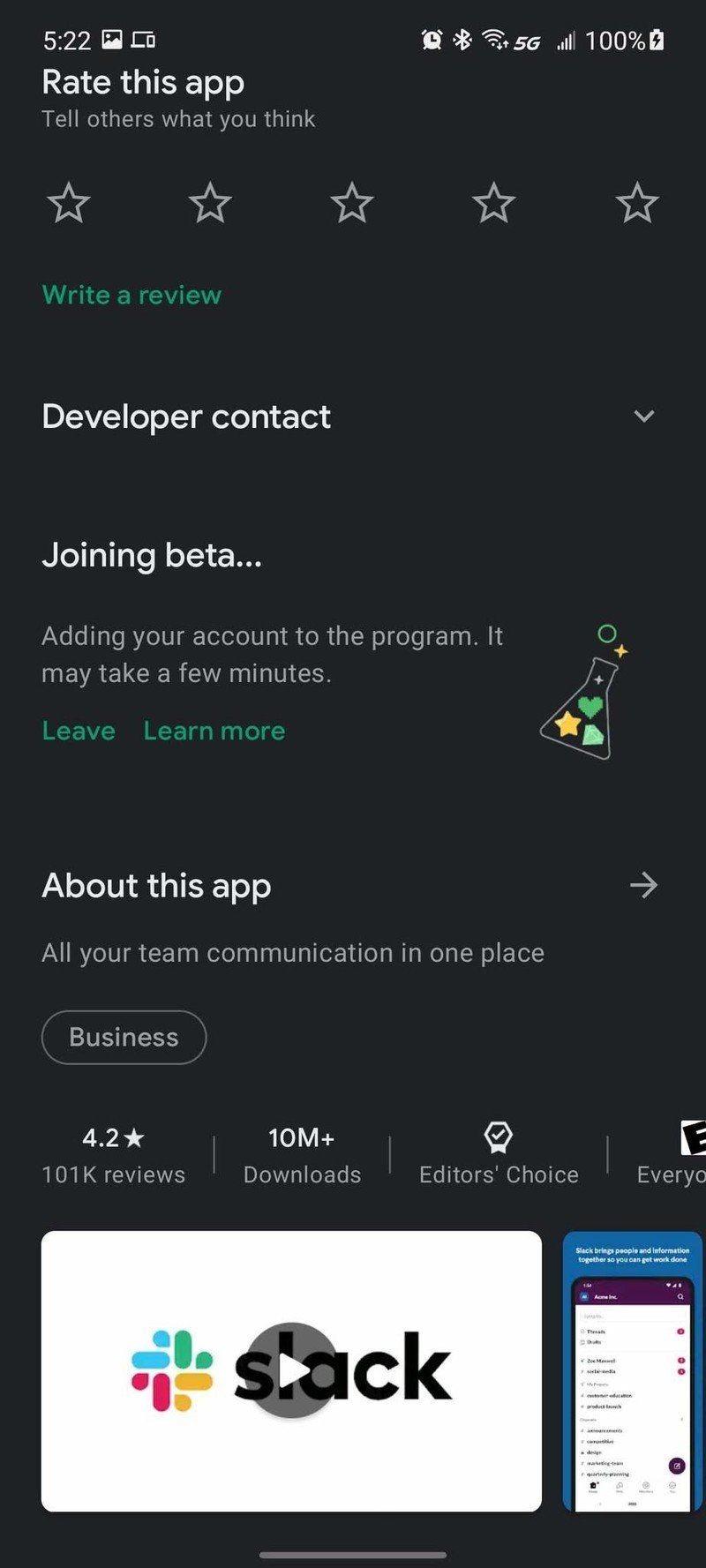The width and height of the screenshot is (706, 1568).
Task: Expand the Developer contact section
Action: (x=645, y=416)
